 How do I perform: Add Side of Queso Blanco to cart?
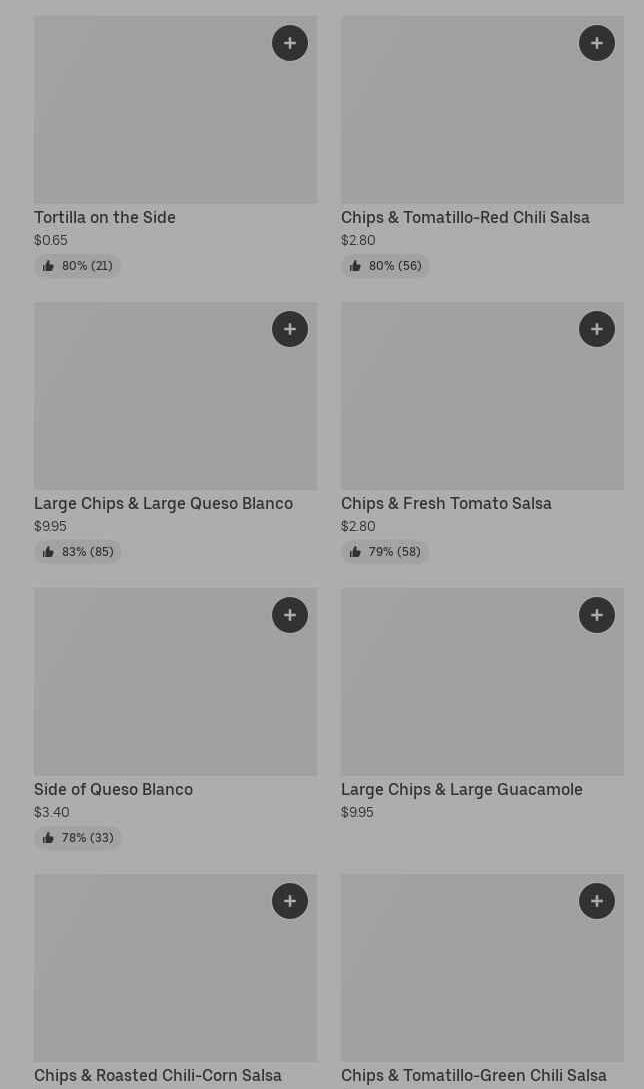[x=290, y=615]
